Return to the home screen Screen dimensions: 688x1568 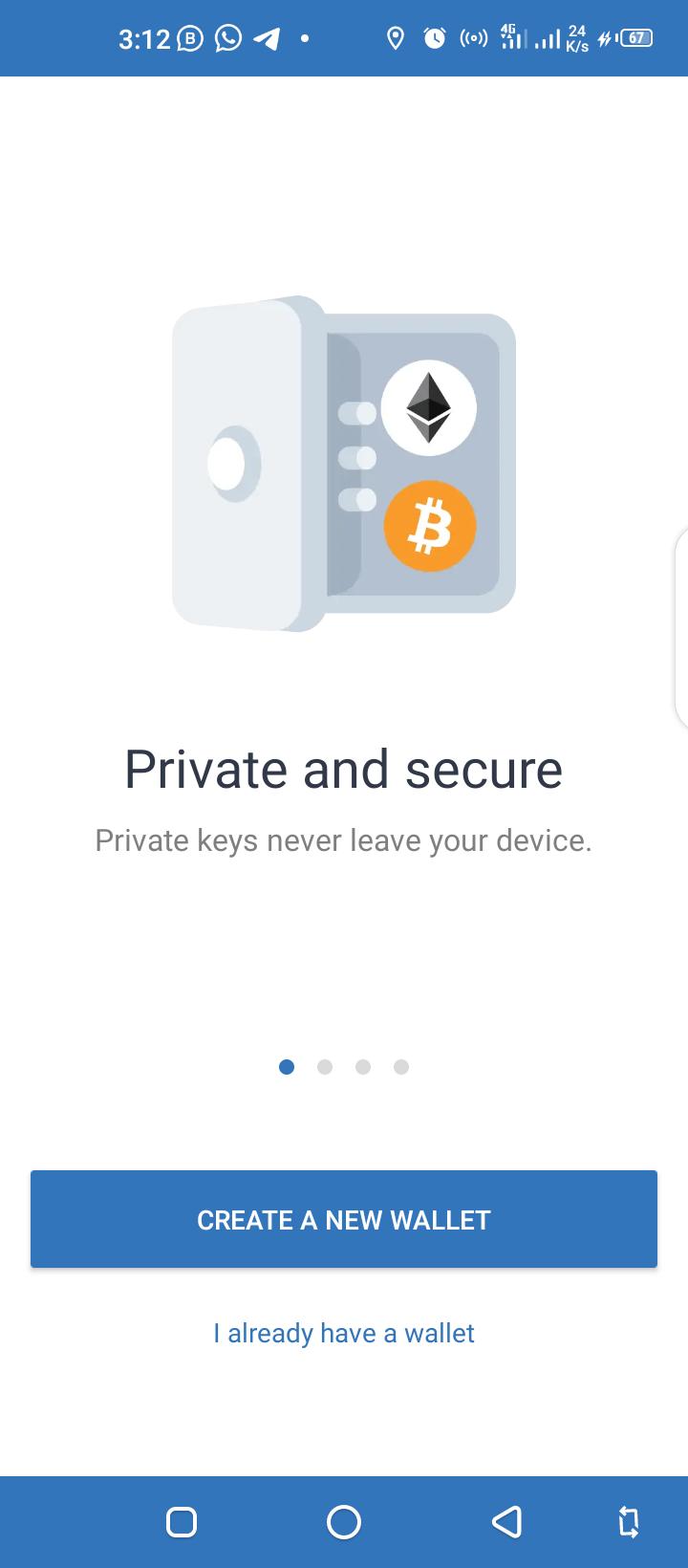344,1521
